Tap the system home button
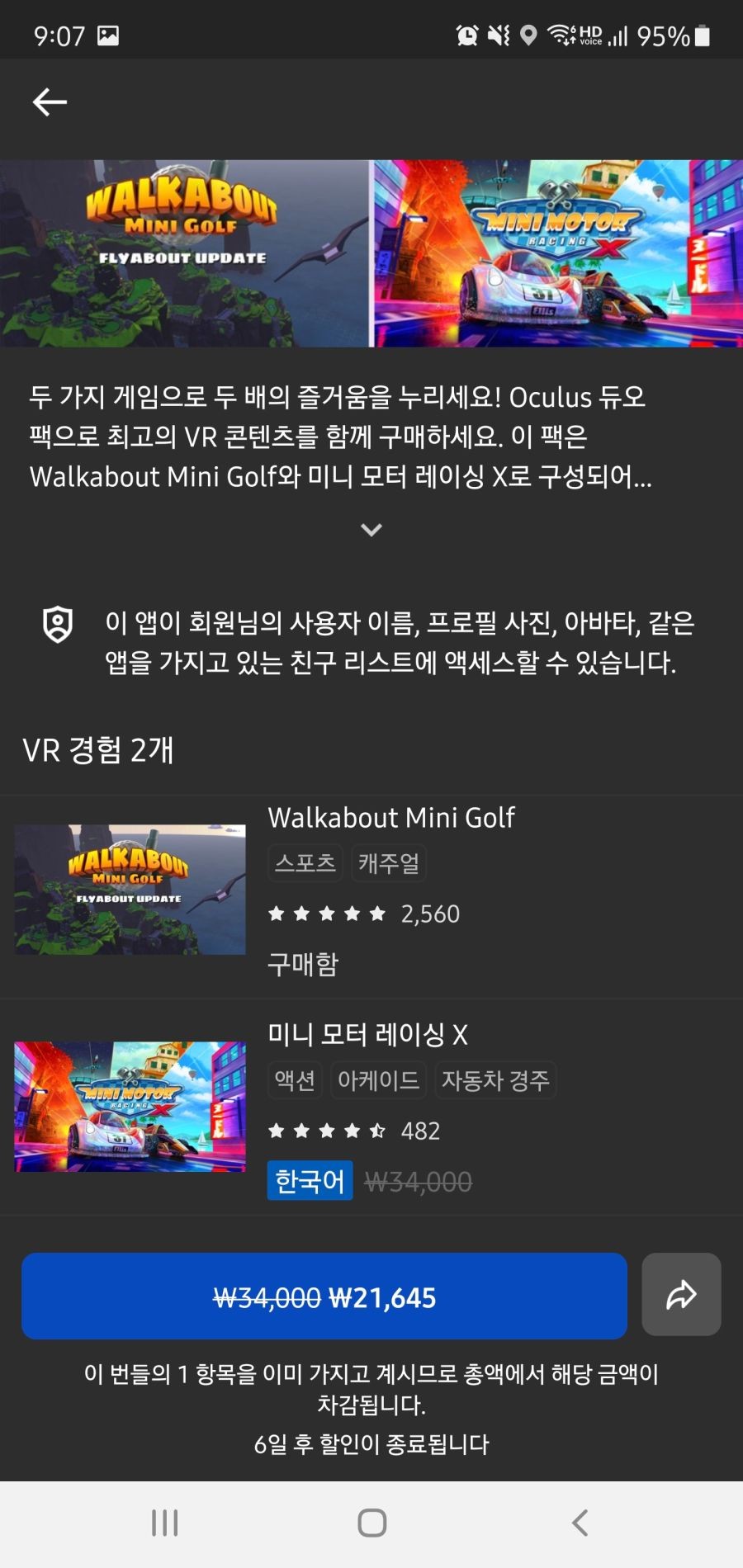The image size is (743, 1568). [x=371, y=1523]
